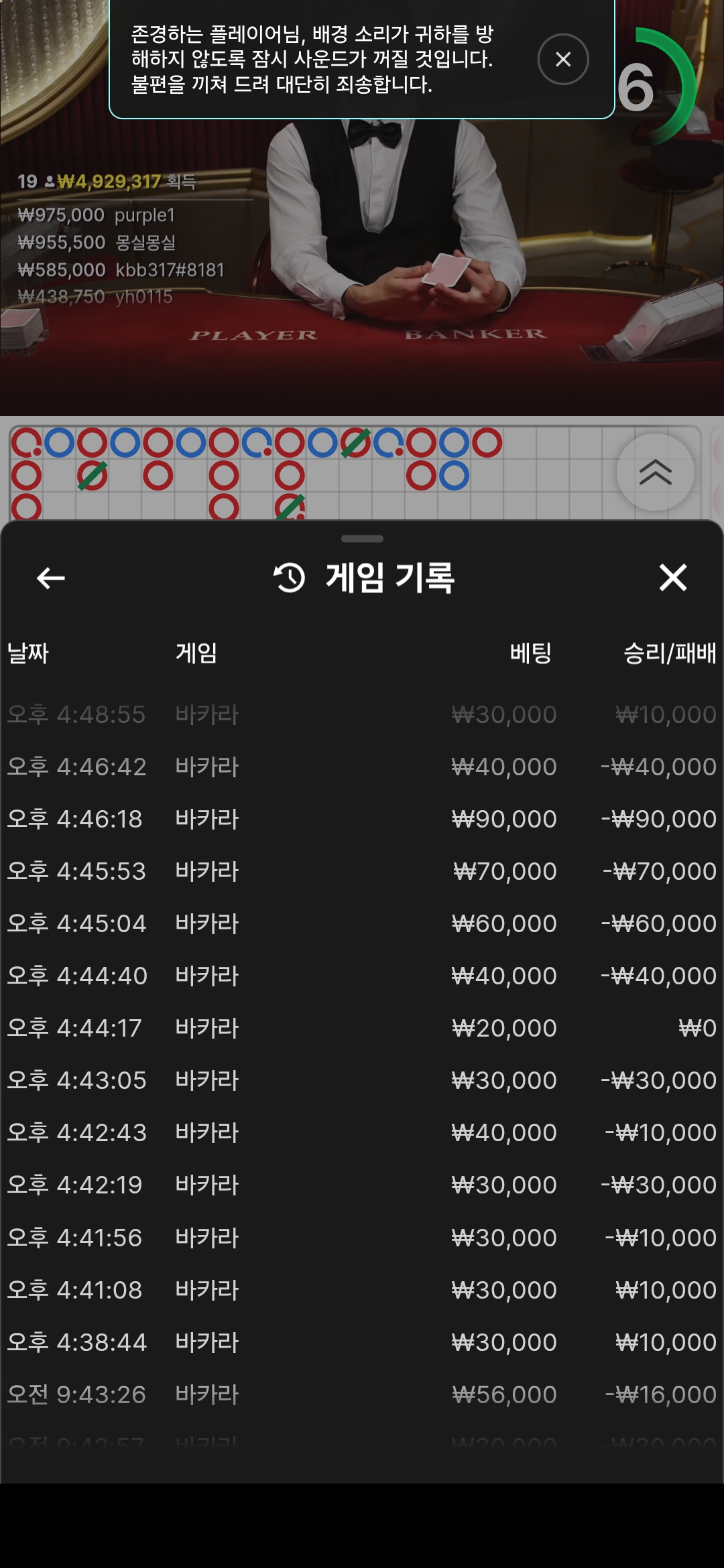Go back from the 게임 기록 panel
724x1568 pixels.
[x=51, y=578]
